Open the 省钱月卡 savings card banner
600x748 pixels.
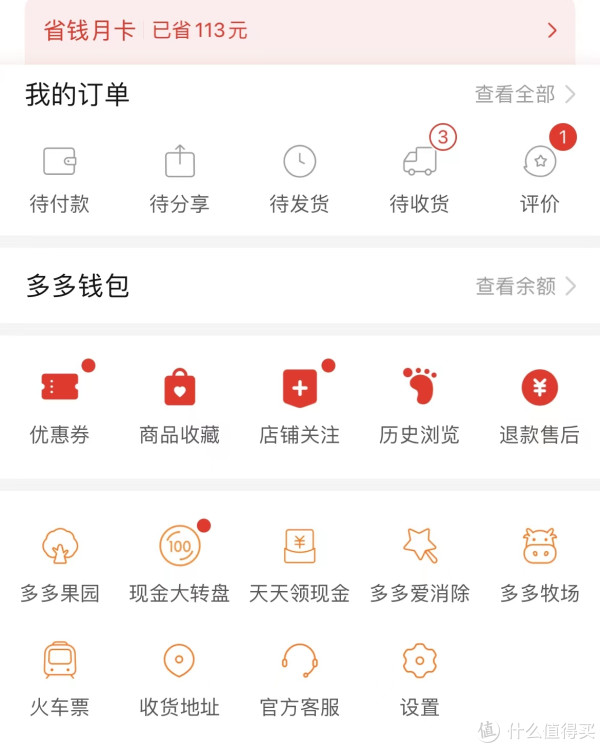point(300,30)
